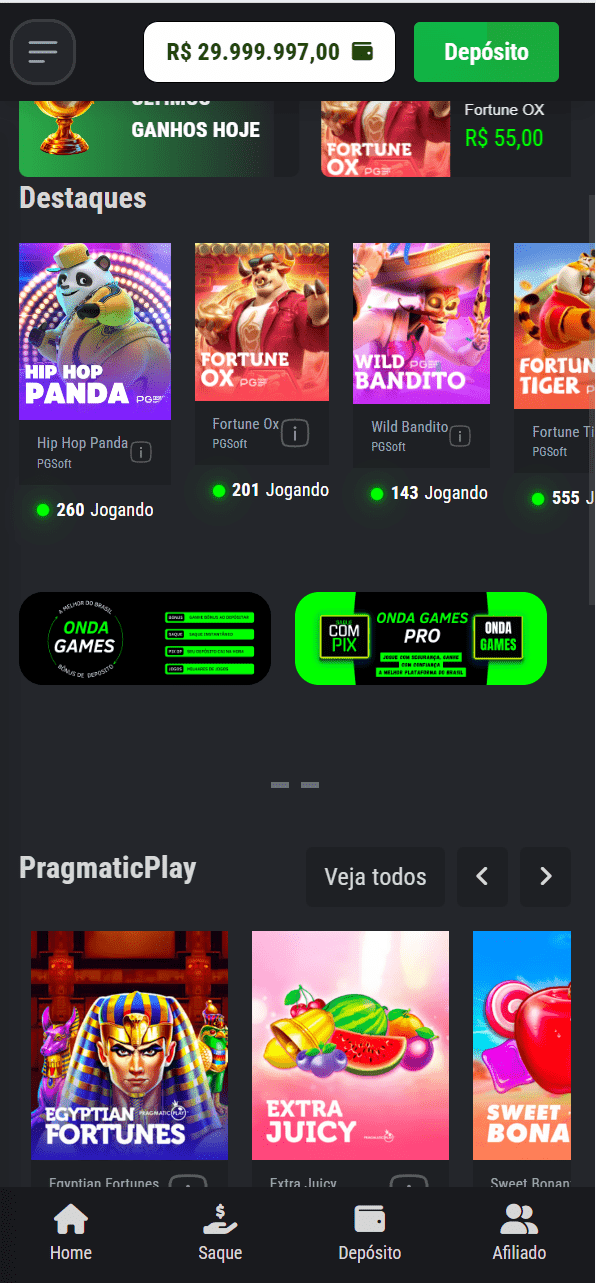The image size is (596, 1283).
Task: Go to next PragmaticPlay games
Action: [x=546, y=877]
